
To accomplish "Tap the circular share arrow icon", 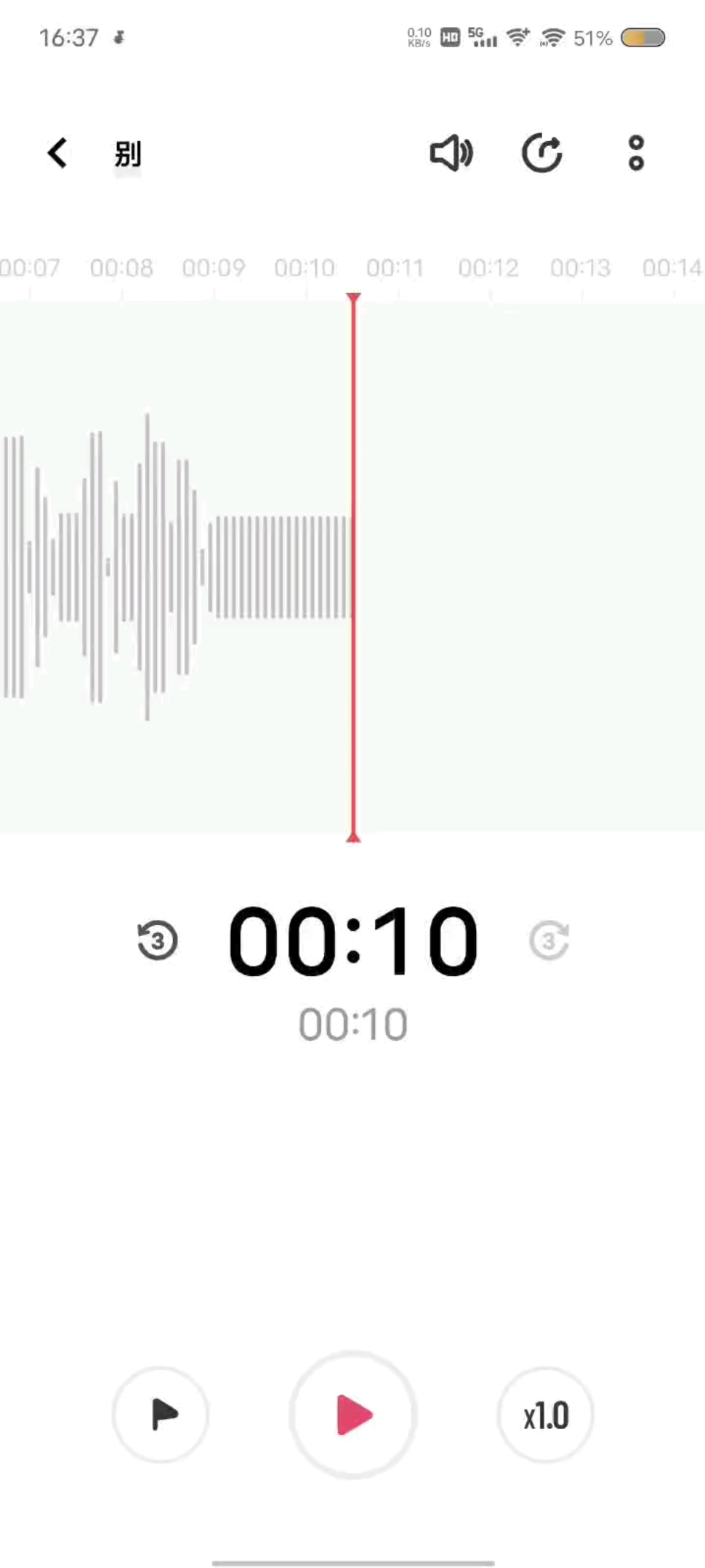I will click(542, 153).
